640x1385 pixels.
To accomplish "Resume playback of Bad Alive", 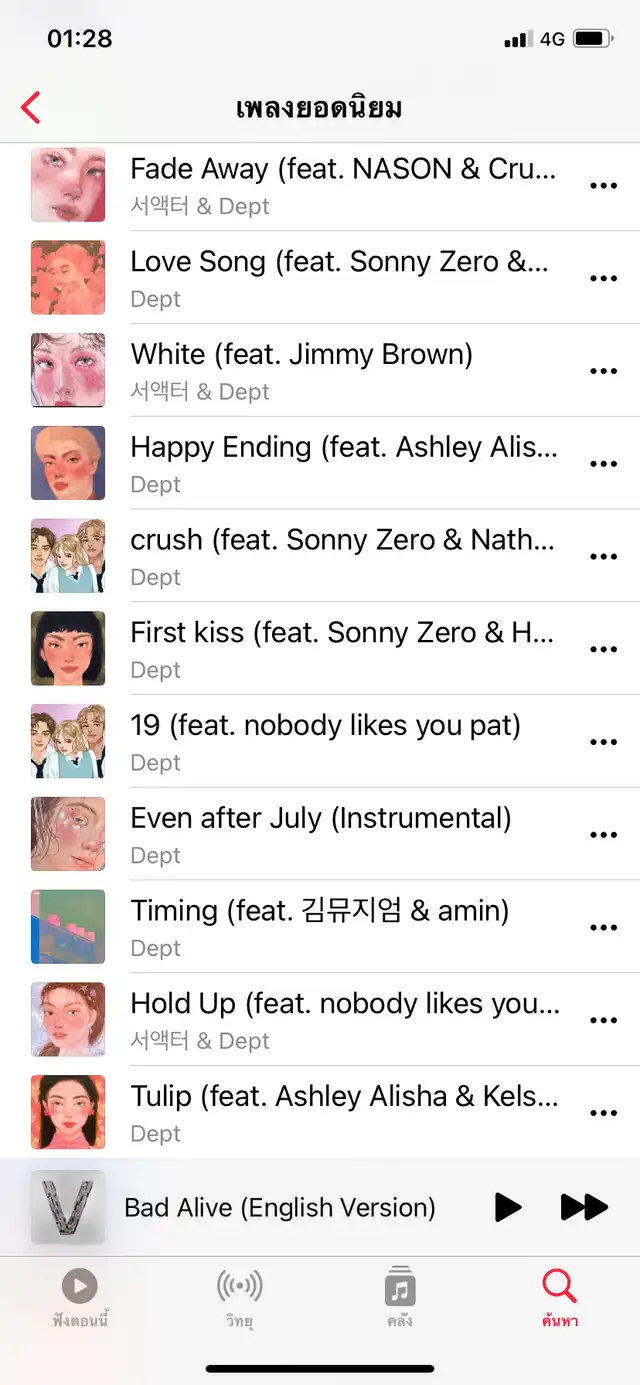I will 508,1207.
